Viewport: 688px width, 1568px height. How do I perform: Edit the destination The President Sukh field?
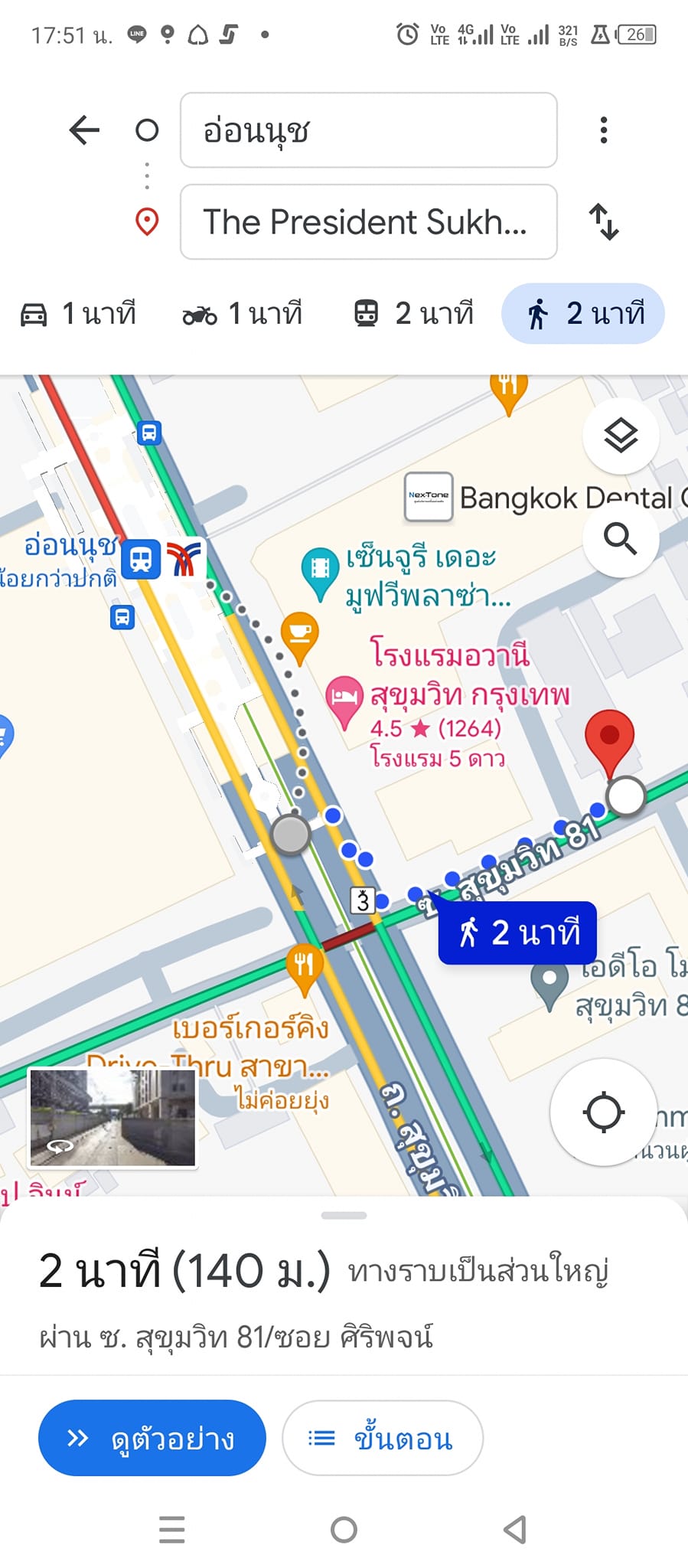(x=368, y=224)
